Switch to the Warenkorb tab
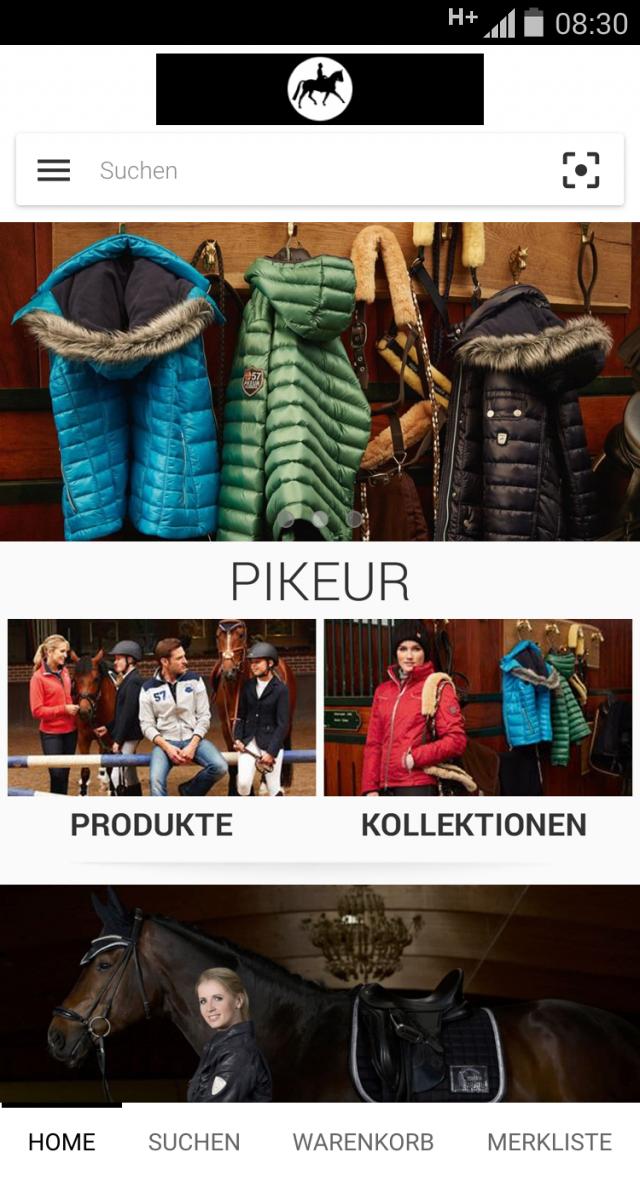The height and width of the screenshot is (1181, 640). (x=363, y=1142)
